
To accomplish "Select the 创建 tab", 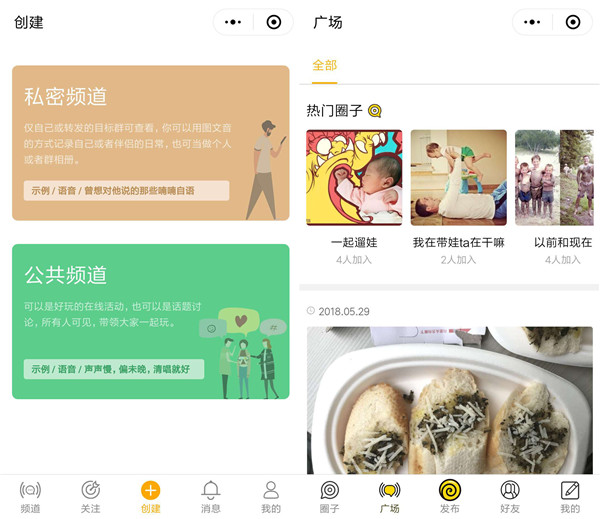I will [x=150, y=496].
